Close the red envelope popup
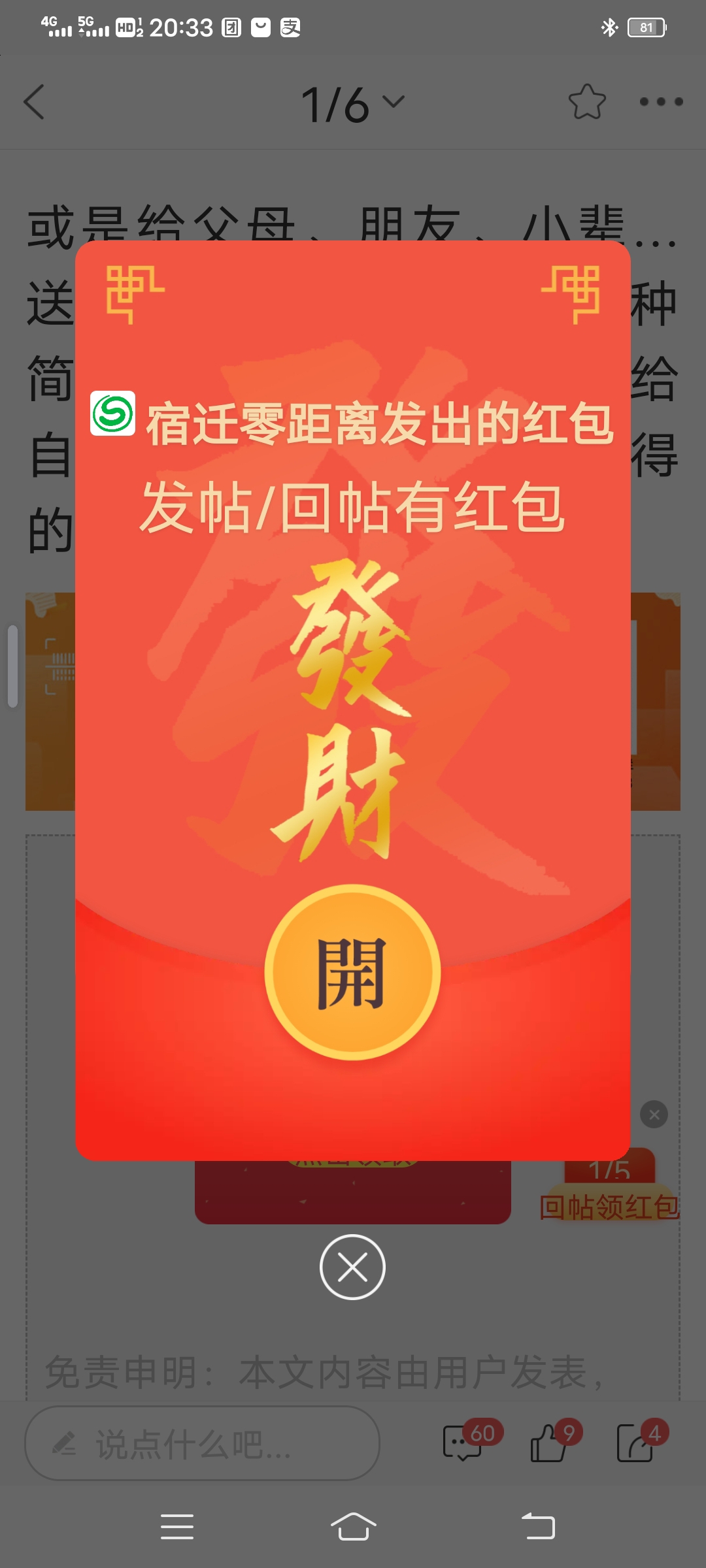This screenshot has width=706, height=1568. pos(352,1267)
